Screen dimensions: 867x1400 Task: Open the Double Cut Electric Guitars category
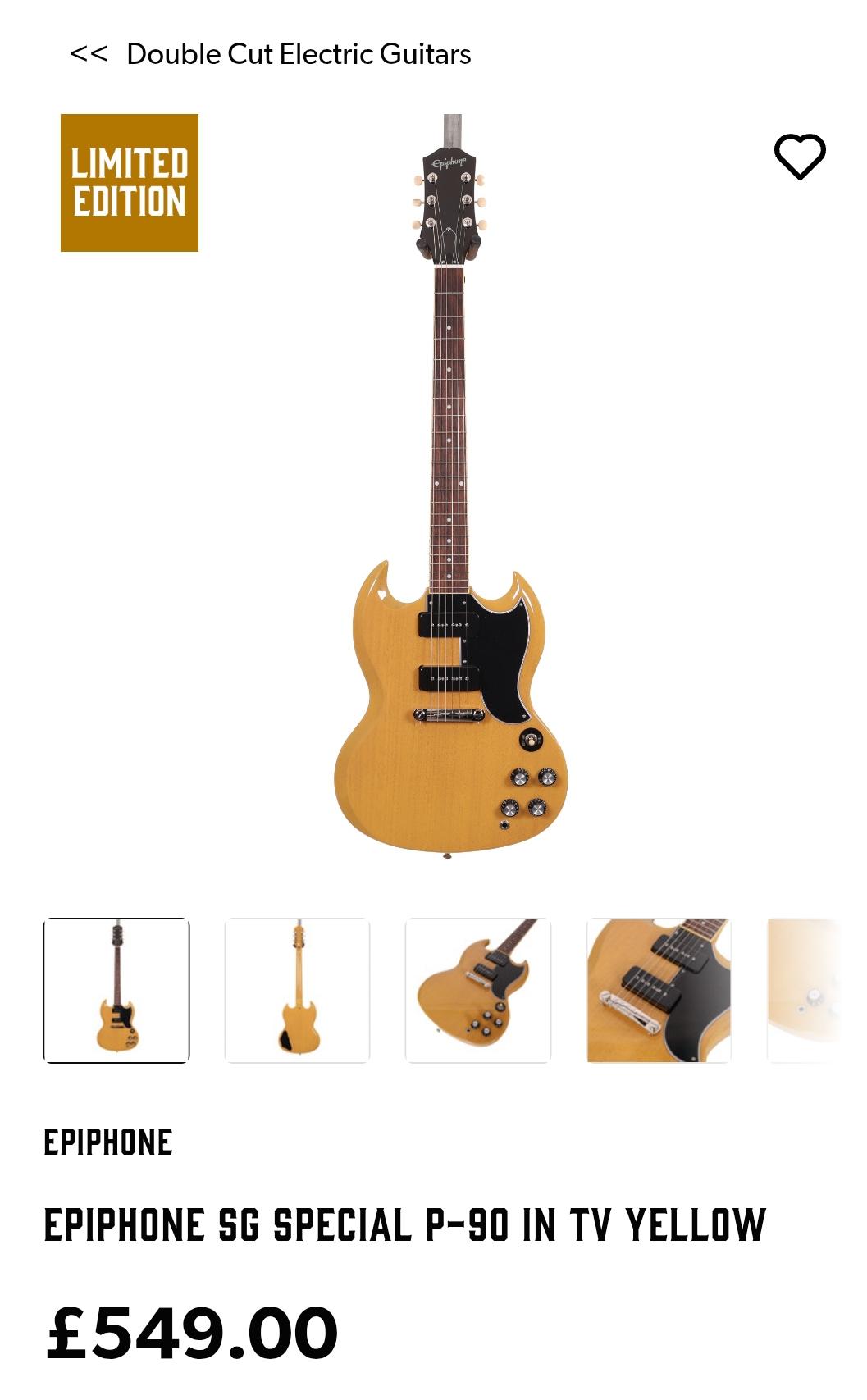299,55
